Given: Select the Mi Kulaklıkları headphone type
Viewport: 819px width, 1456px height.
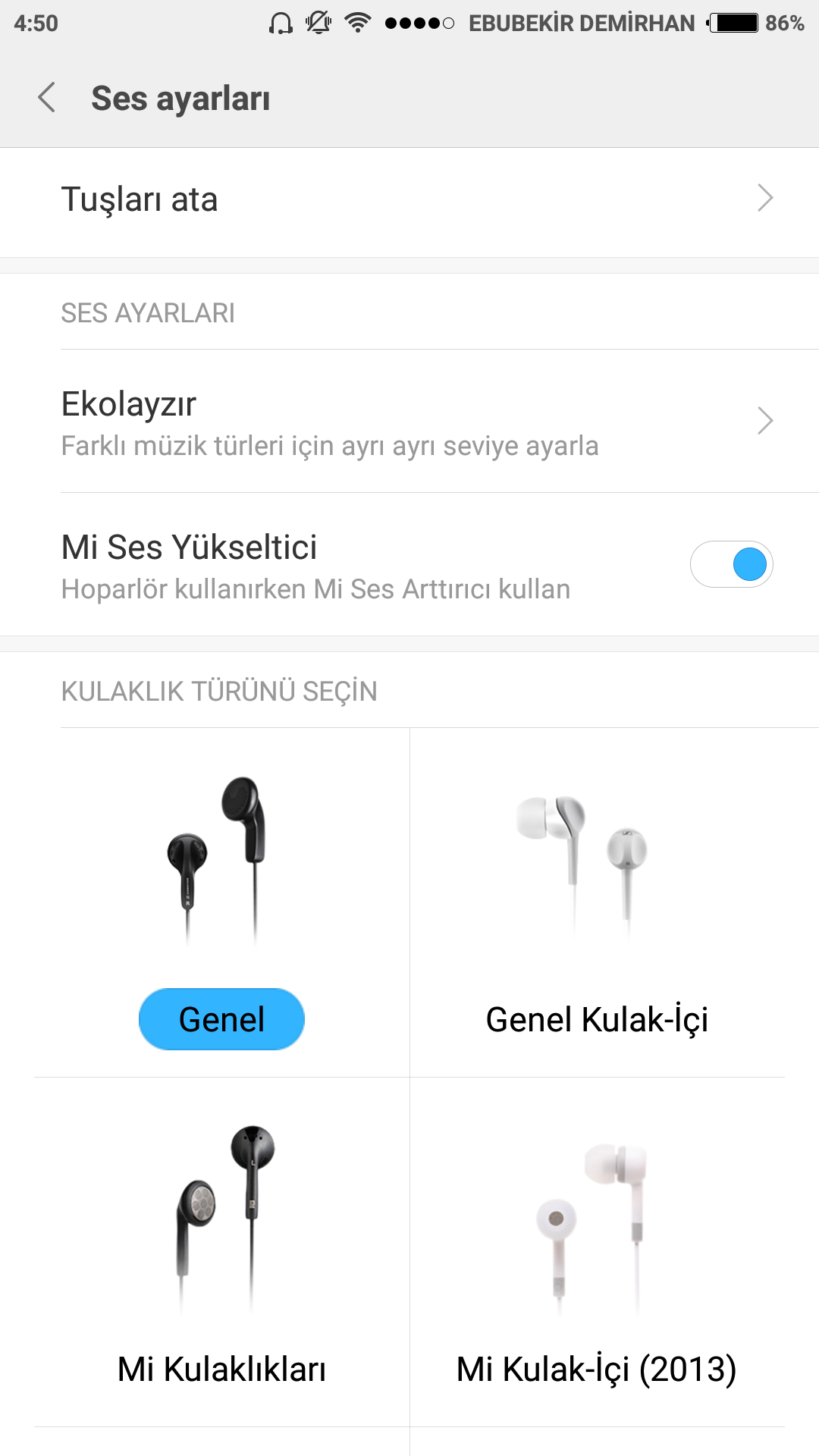Looking at the screenshot, I should coord(221,1252).
